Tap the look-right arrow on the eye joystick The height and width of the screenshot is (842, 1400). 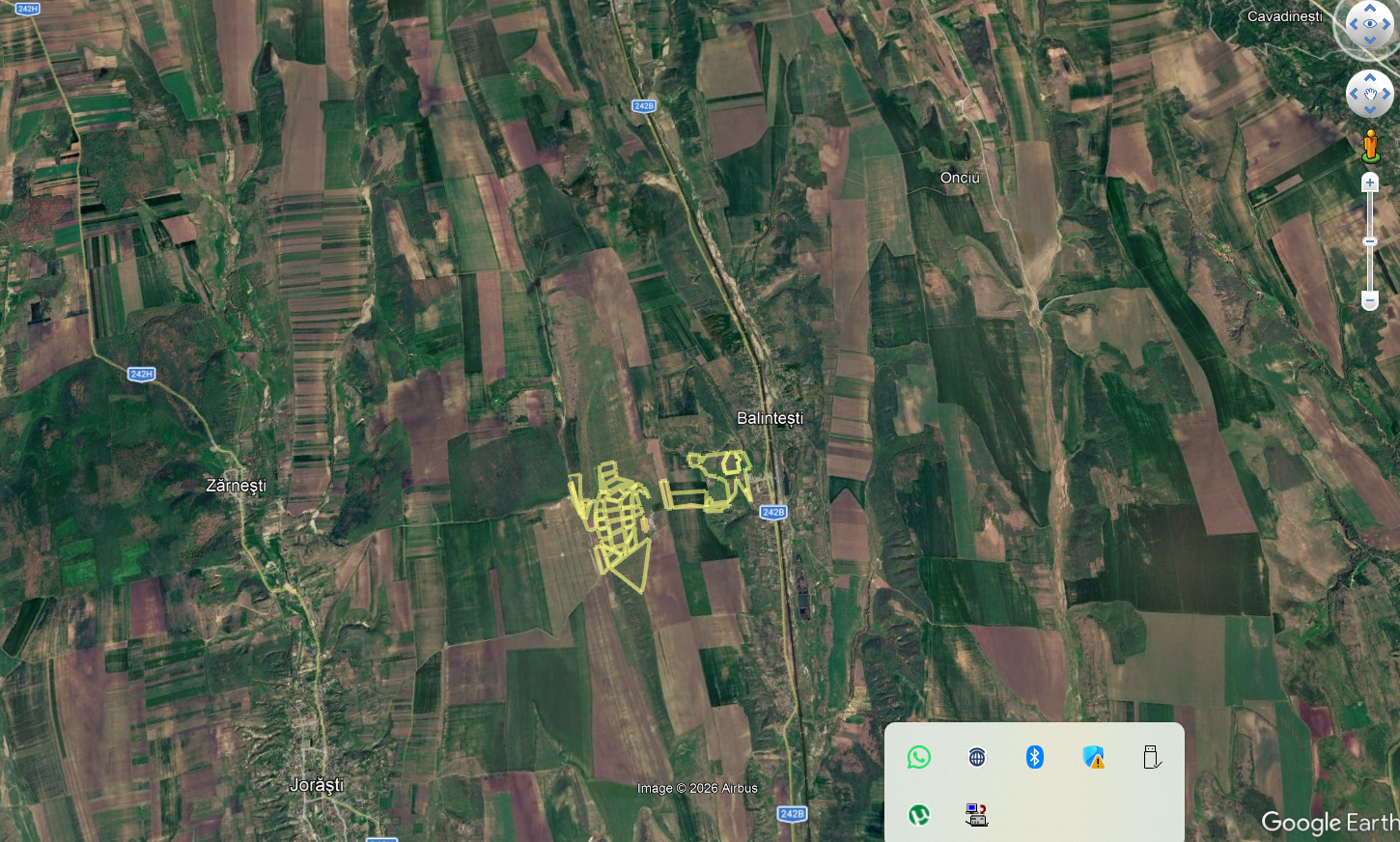coord(1387,24)
